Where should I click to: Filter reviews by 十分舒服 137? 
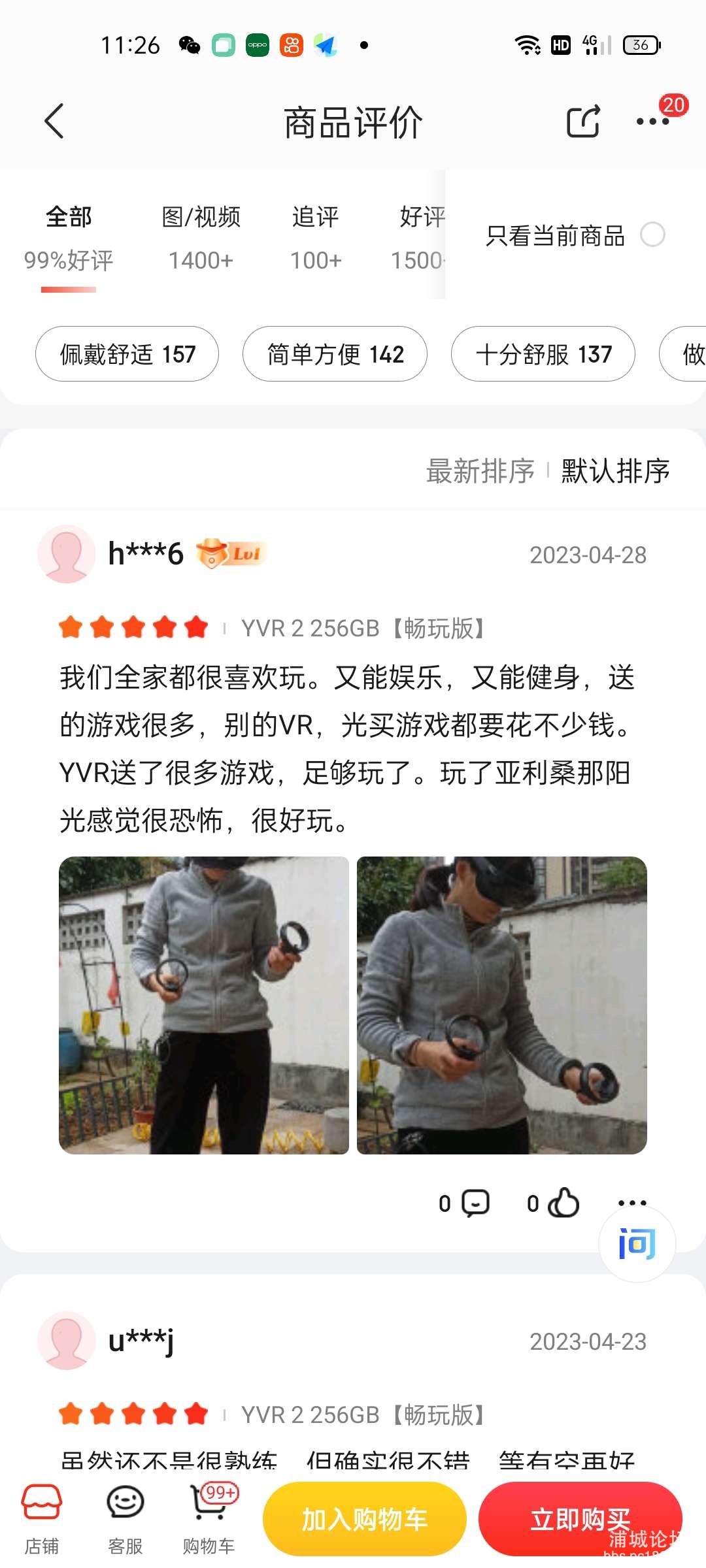click(x=543, y=354)
